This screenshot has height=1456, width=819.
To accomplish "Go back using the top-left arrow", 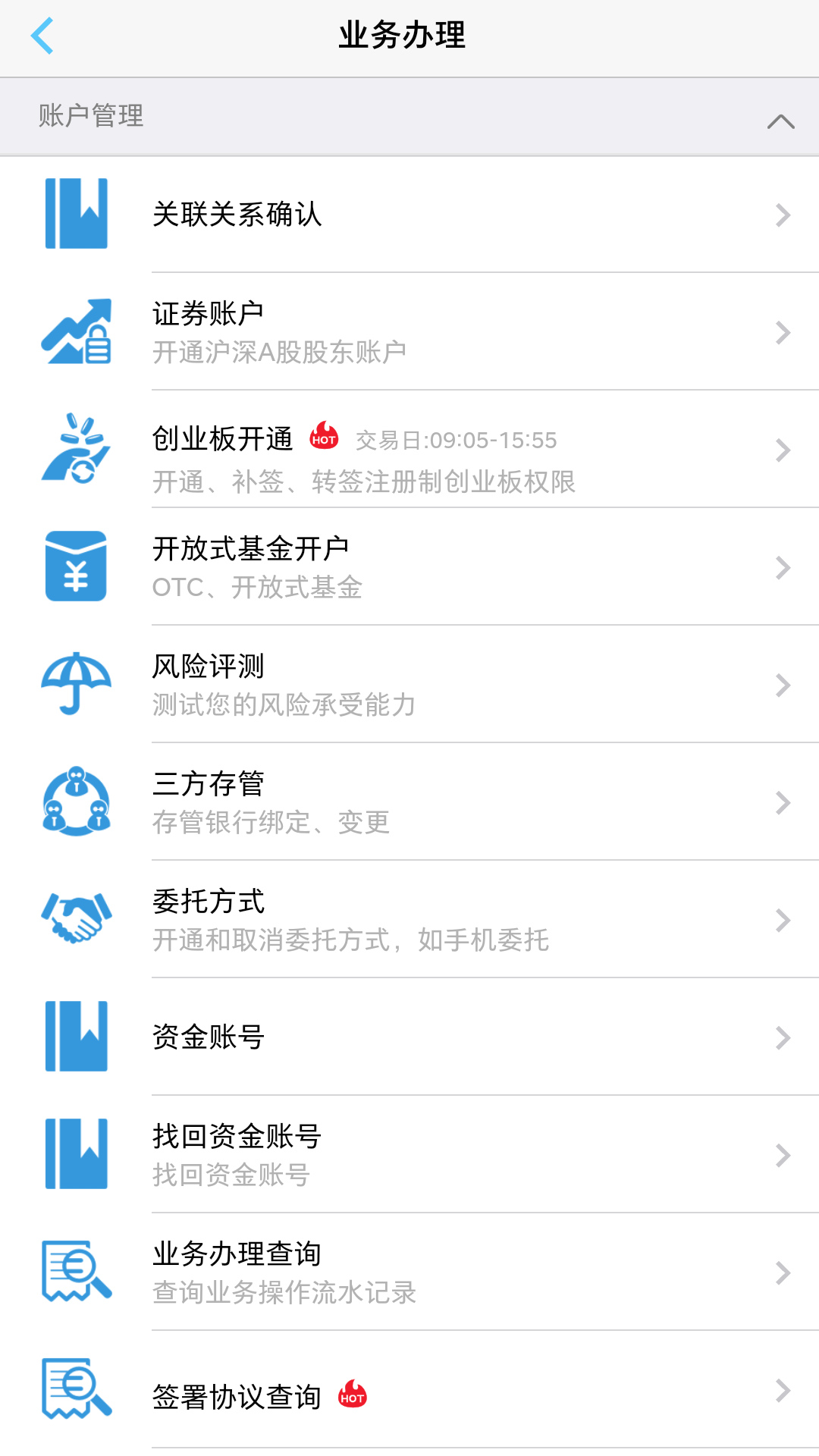I will (x=42, y=36).
